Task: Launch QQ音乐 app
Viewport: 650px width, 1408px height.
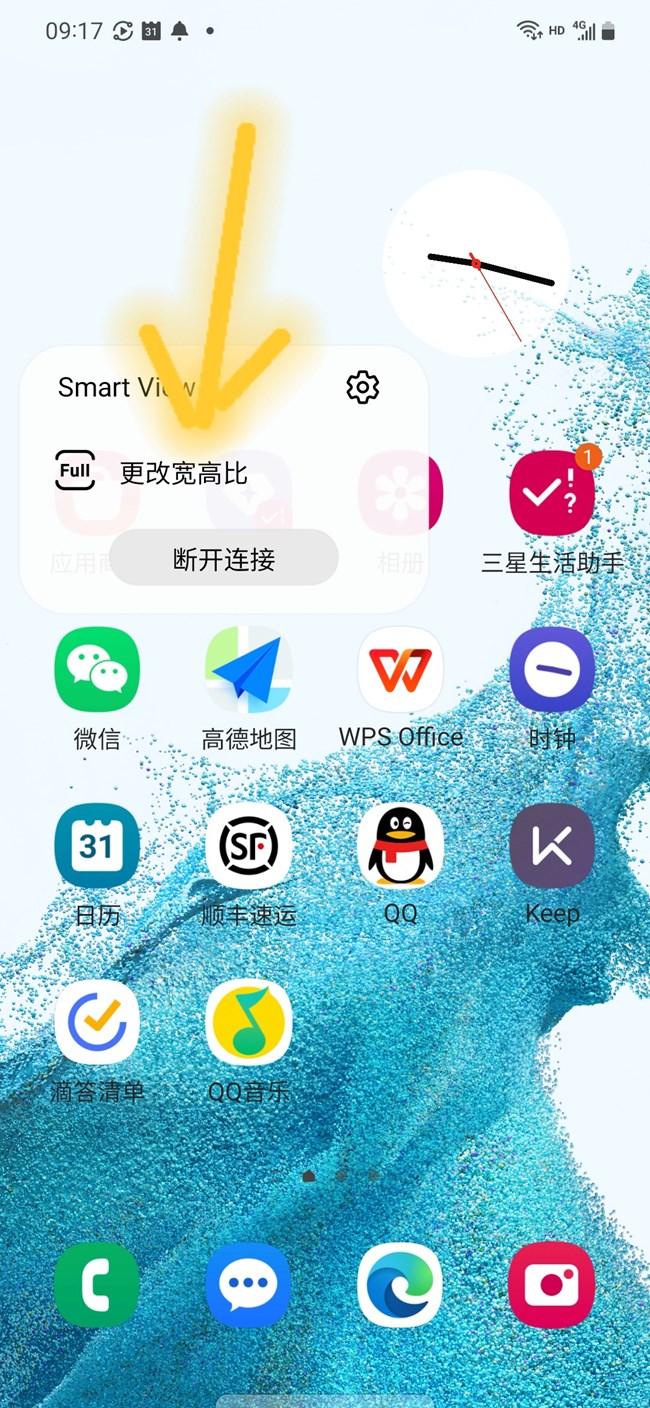Action: (x=249, y=1022)
